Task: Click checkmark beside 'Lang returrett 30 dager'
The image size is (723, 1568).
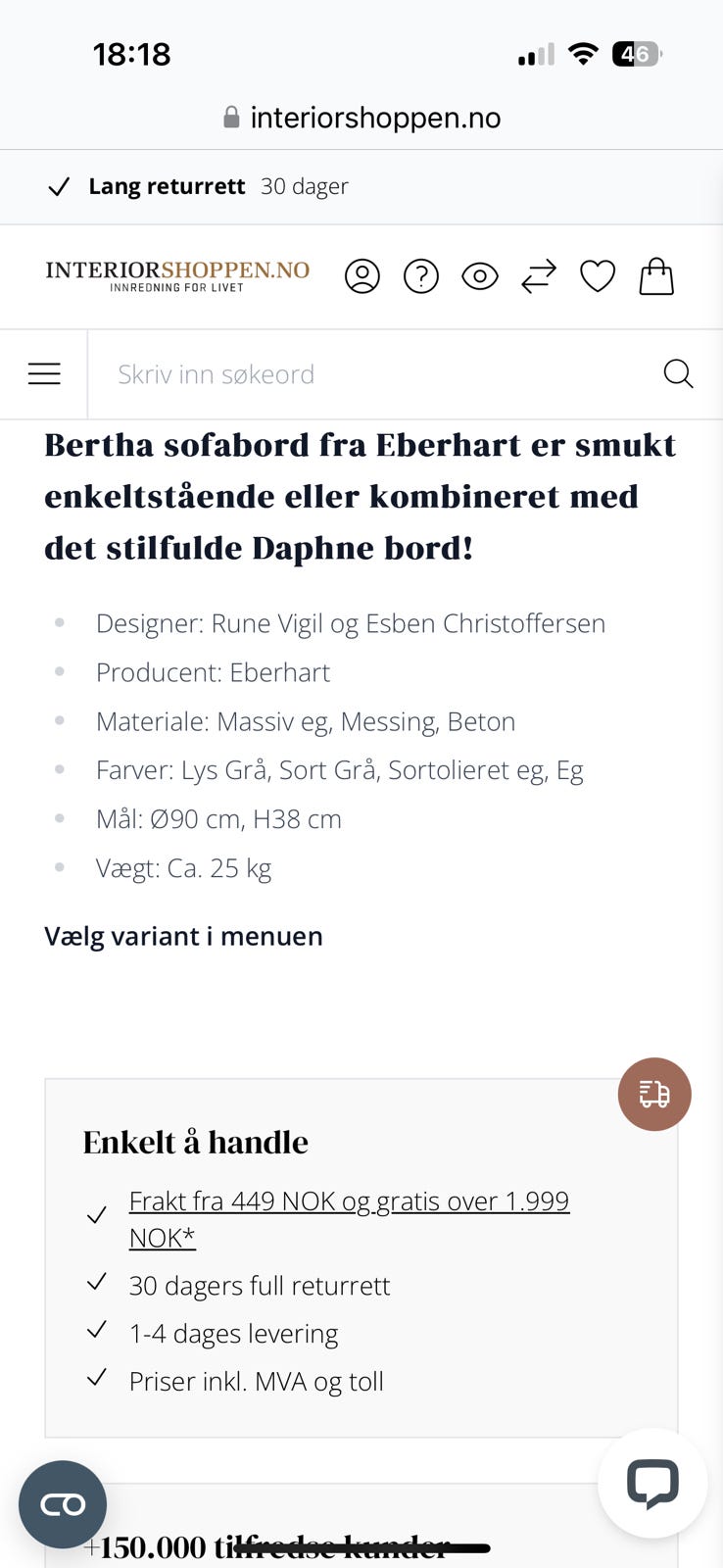Action: (x=60, y=186)
